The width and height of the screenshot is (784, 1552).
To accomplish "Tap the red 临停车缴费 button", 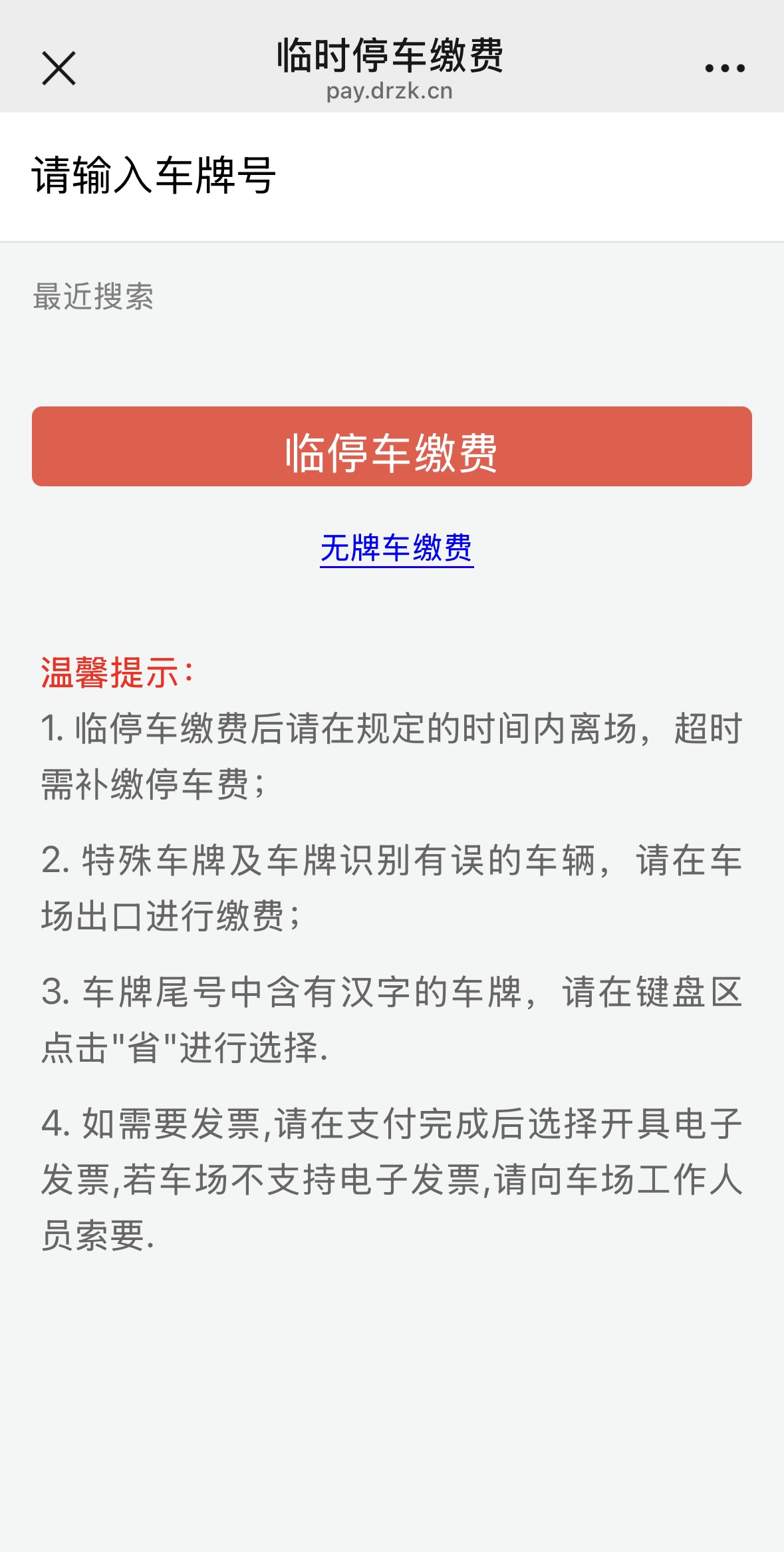I will 392,446.
